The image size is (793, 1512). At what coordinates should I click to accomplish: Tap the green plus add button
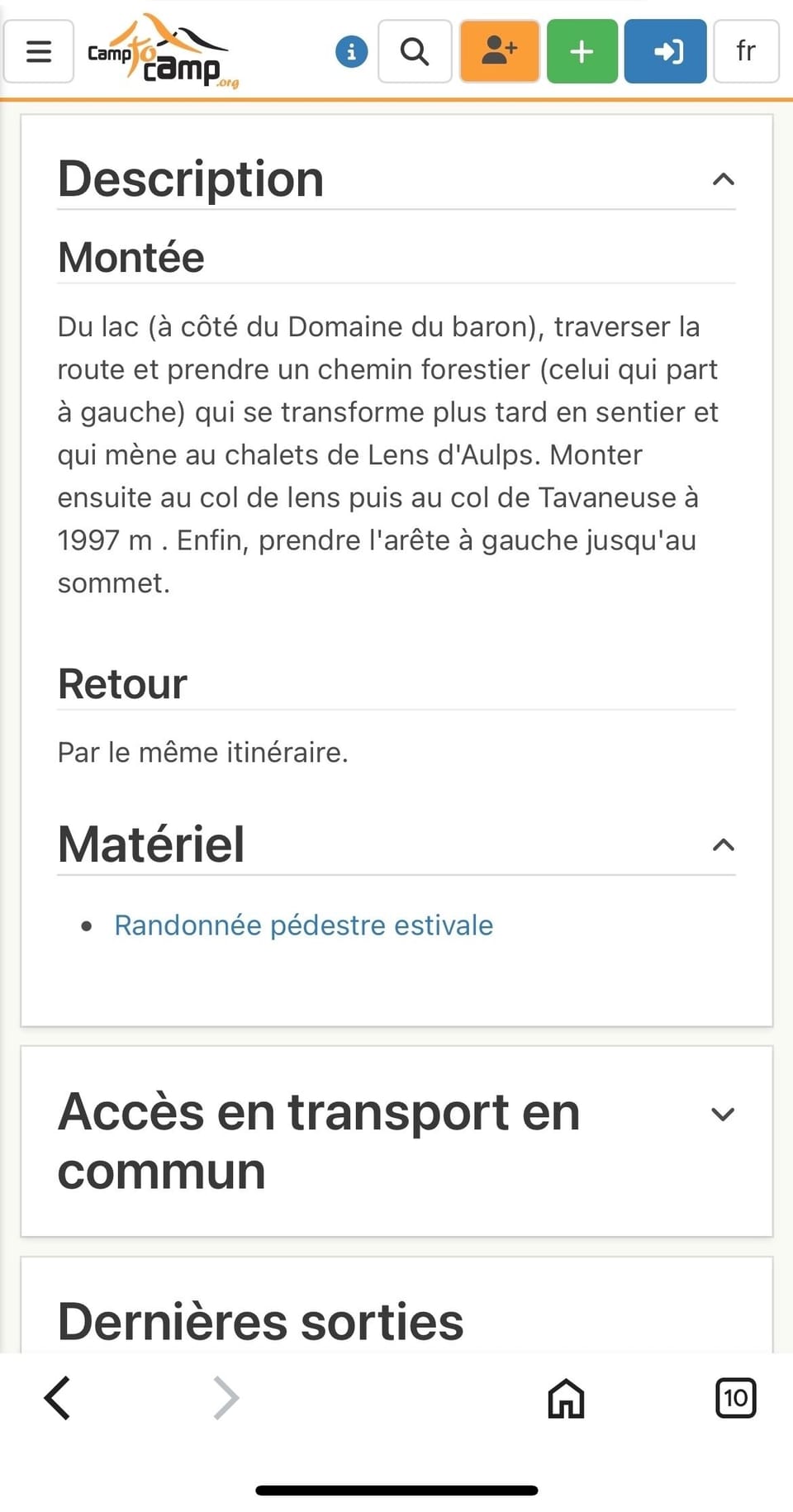[x=582, y=51]
